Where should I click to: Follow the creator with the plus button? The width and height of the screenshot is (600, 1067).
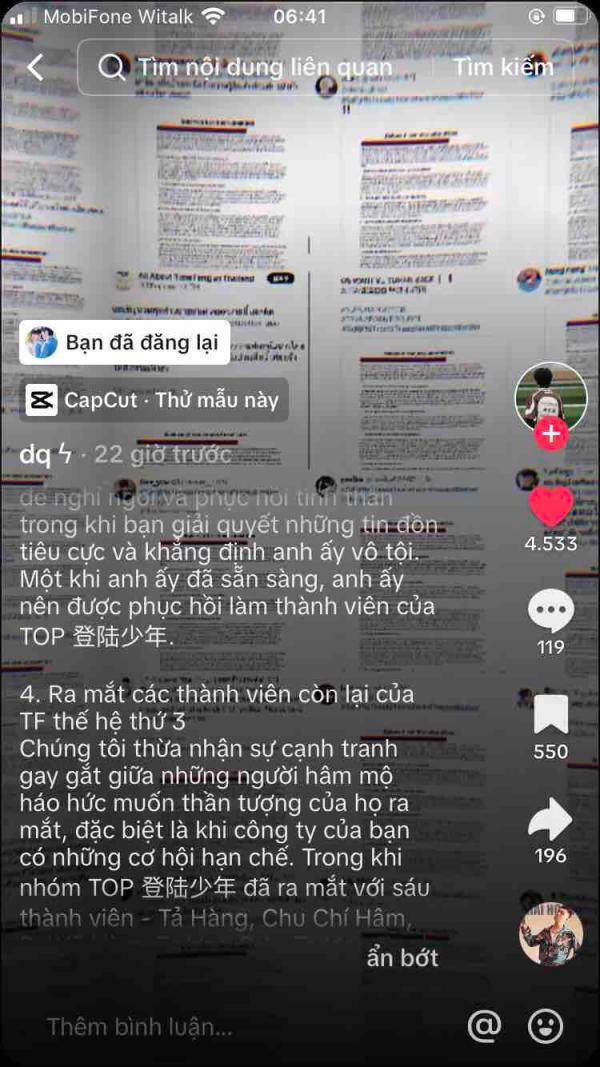coord(551,435)
